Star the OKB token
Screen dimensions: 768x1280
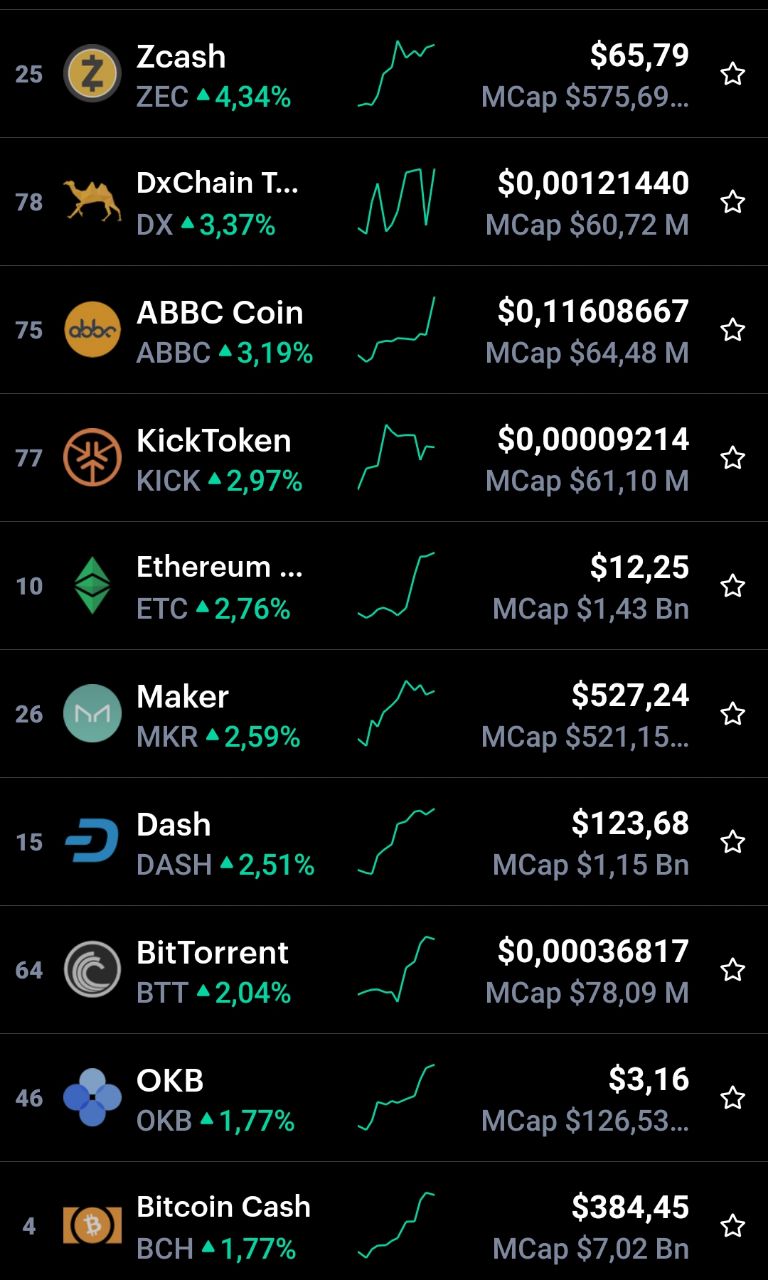coord(733,1098)
